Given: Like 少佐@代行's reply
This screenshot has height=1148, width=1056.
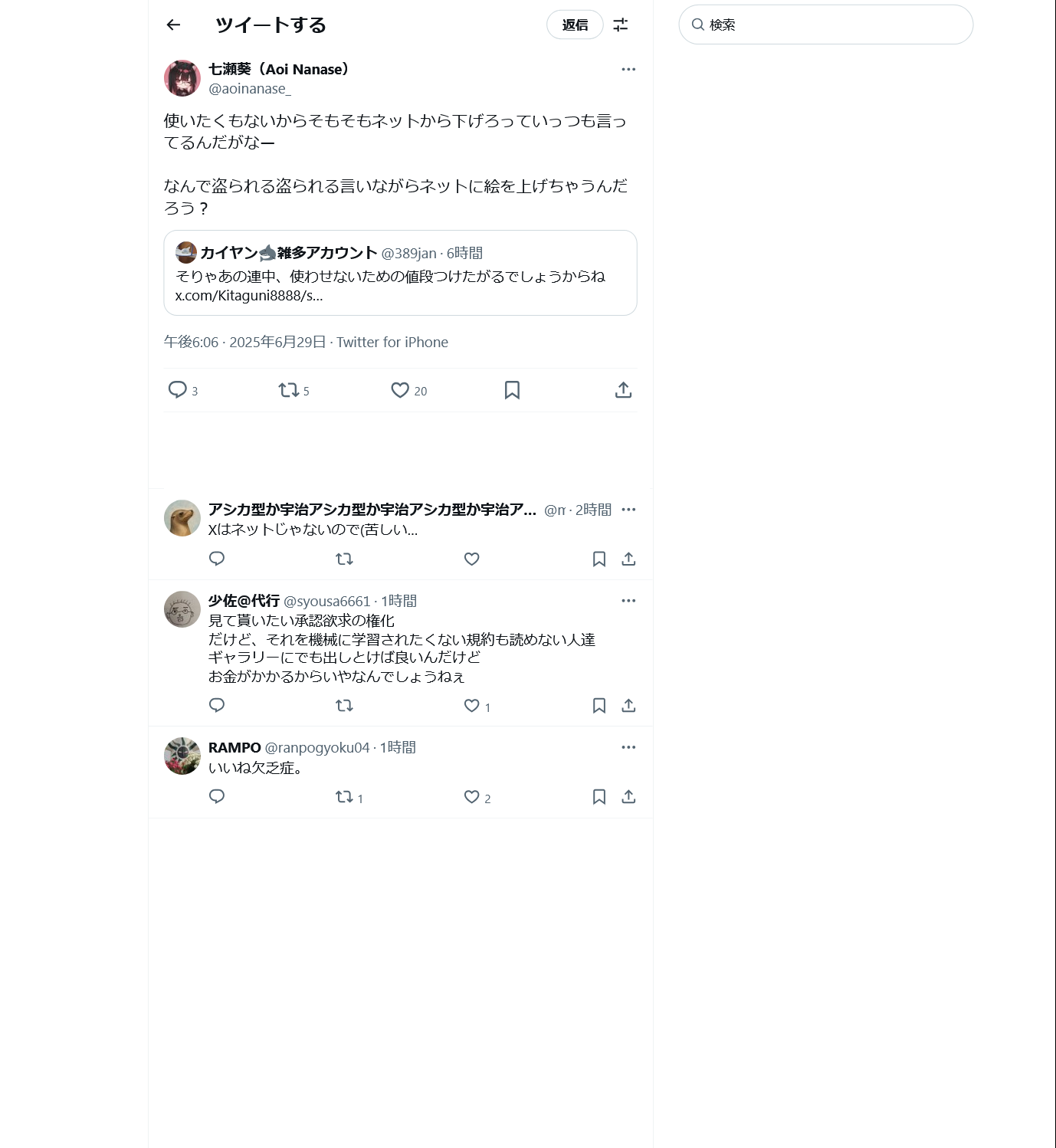Looking at the screenshot, I should pos(472,706).
